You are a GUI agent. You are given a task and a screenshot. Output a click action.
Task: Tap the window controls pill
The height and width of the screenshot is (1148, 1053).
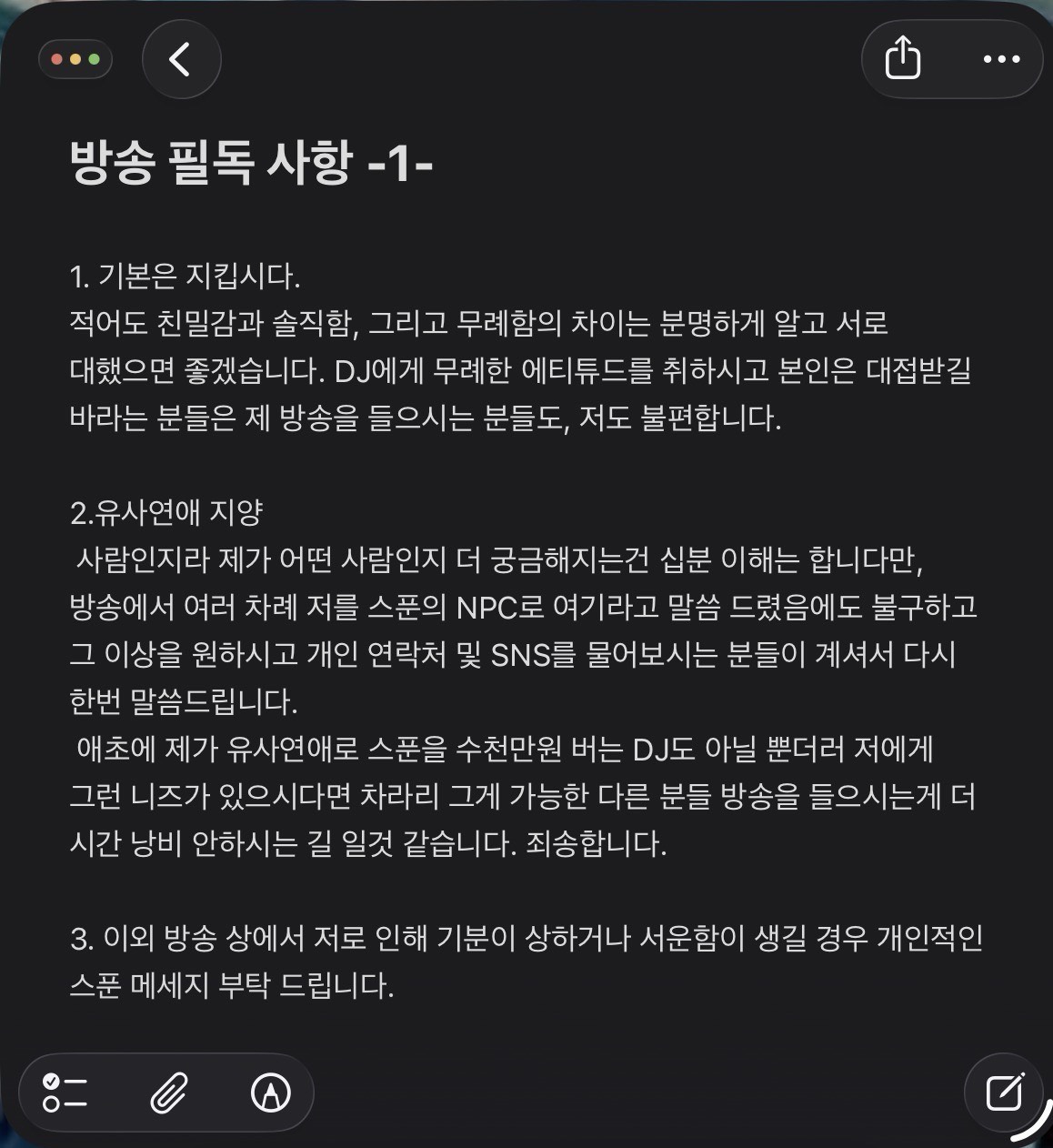pyautogui.click(x=75, y=60)
